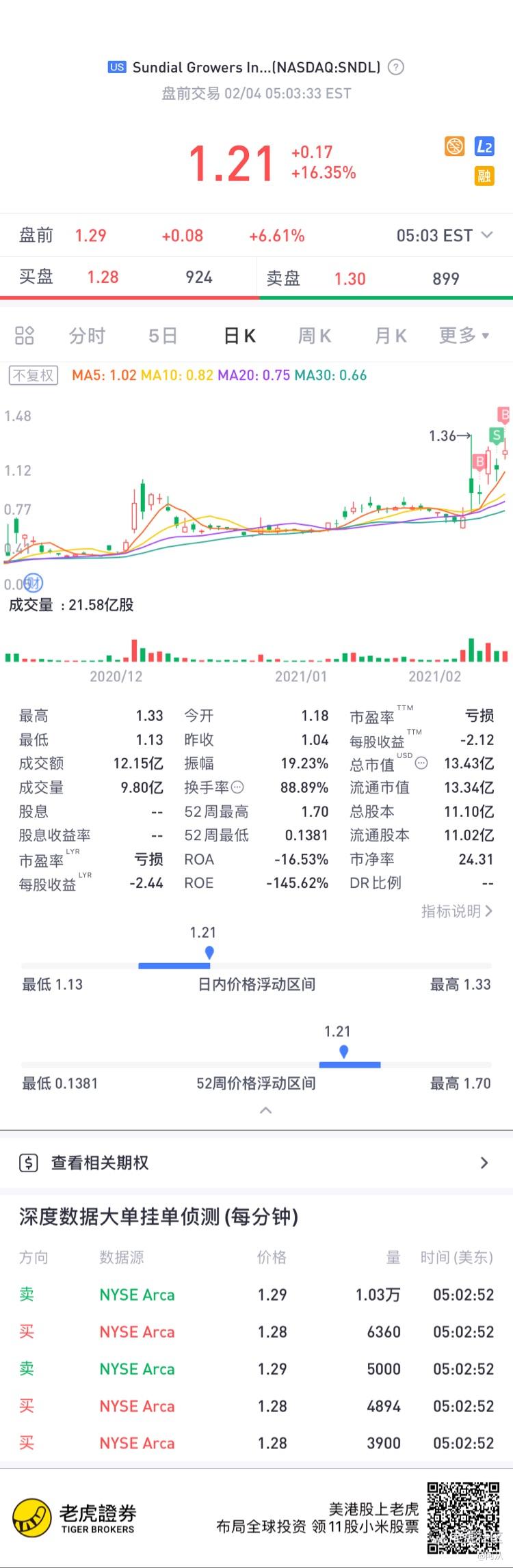The height and width of the screenshot is (1568, 513).
Task: Open the L2 market data badge
Action: coord(484,146)
